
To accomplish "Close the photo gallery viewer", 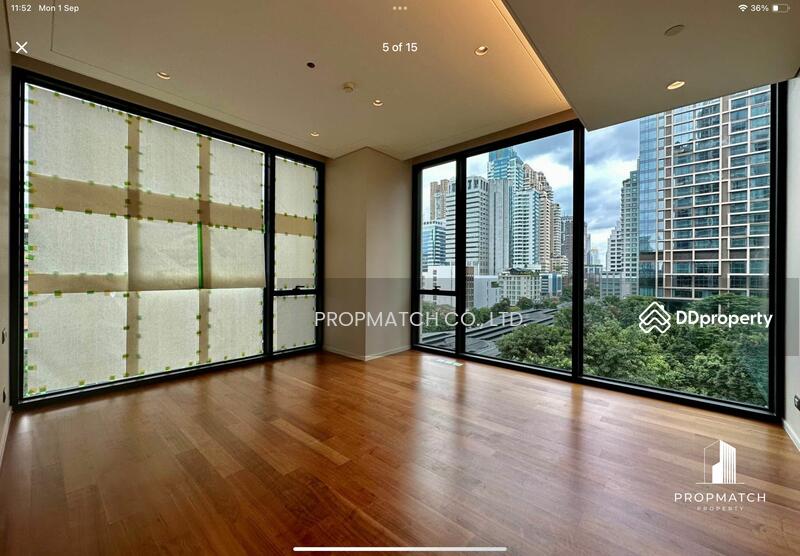I will point(22,47).
